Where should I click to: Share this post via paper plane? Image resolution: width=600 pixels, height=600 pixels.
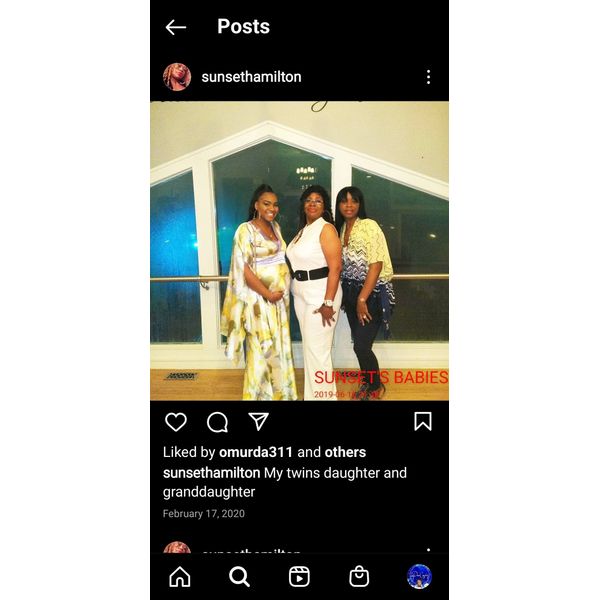(258, 421)
